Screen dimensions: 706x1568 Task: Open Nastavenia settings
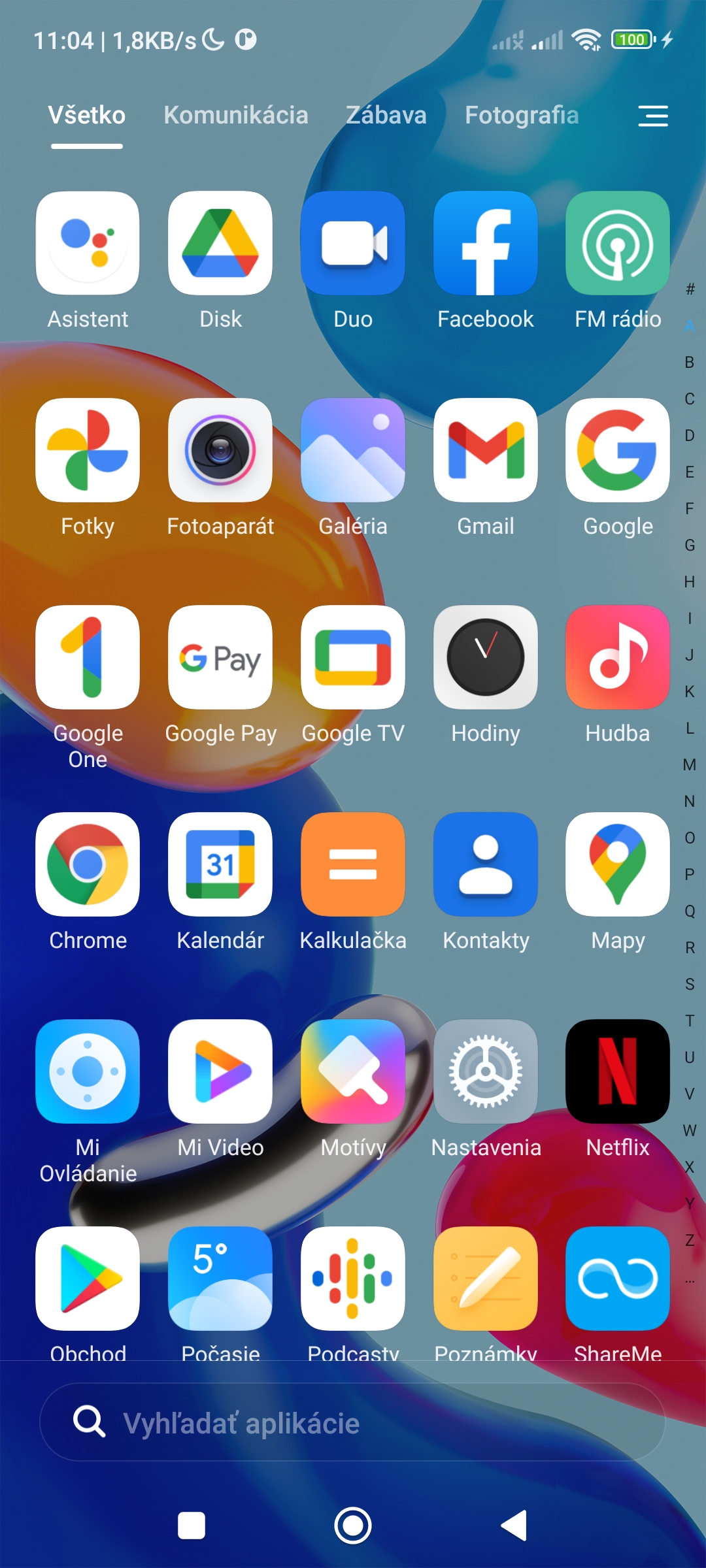click(x=485, y=1072)
